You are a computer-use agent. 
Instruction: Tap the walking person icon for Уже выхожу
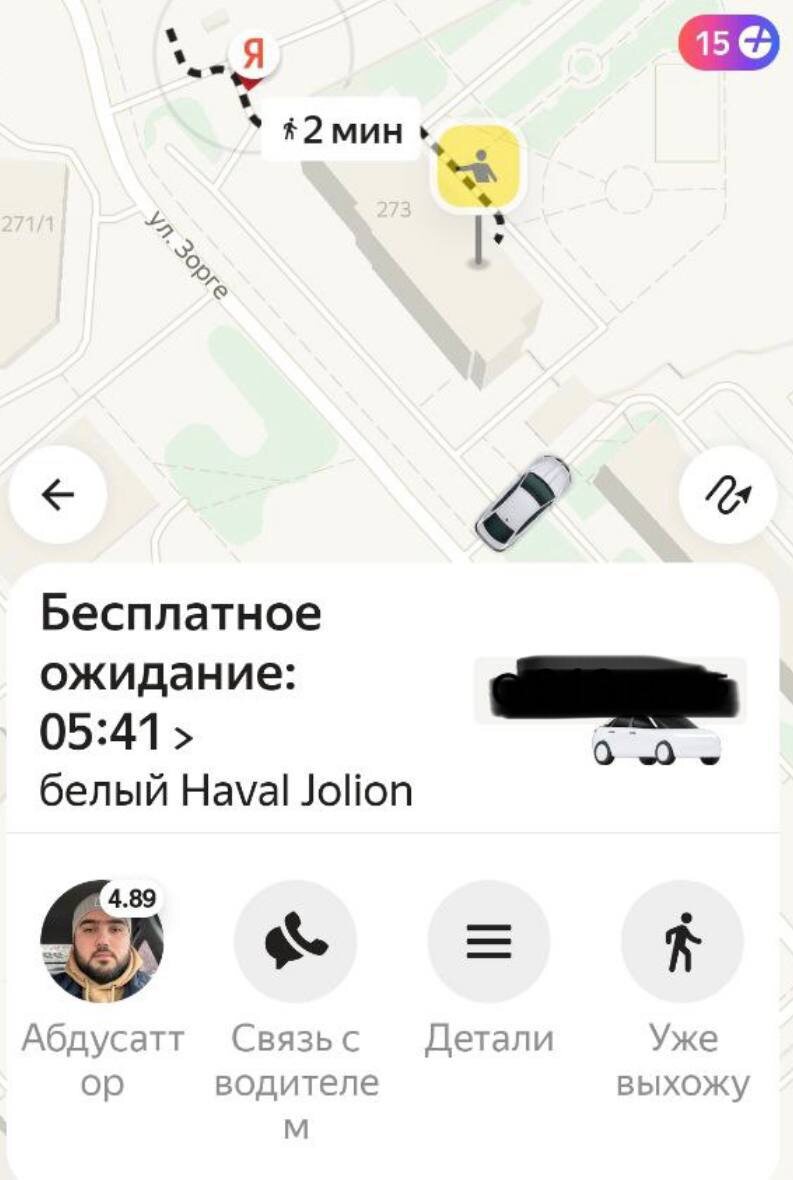[681, 941]
